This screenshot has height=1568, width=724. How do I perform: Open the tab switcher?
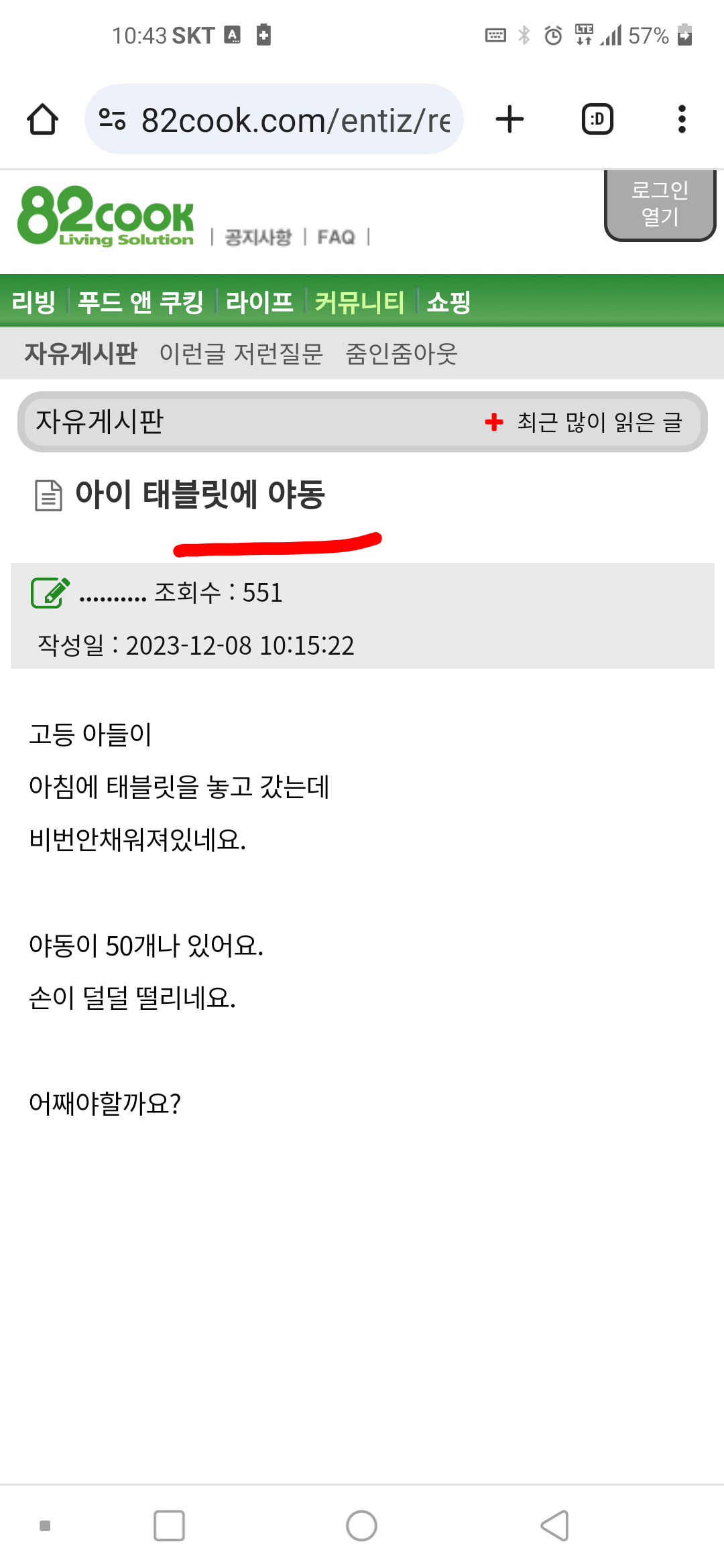click(597, 119)
